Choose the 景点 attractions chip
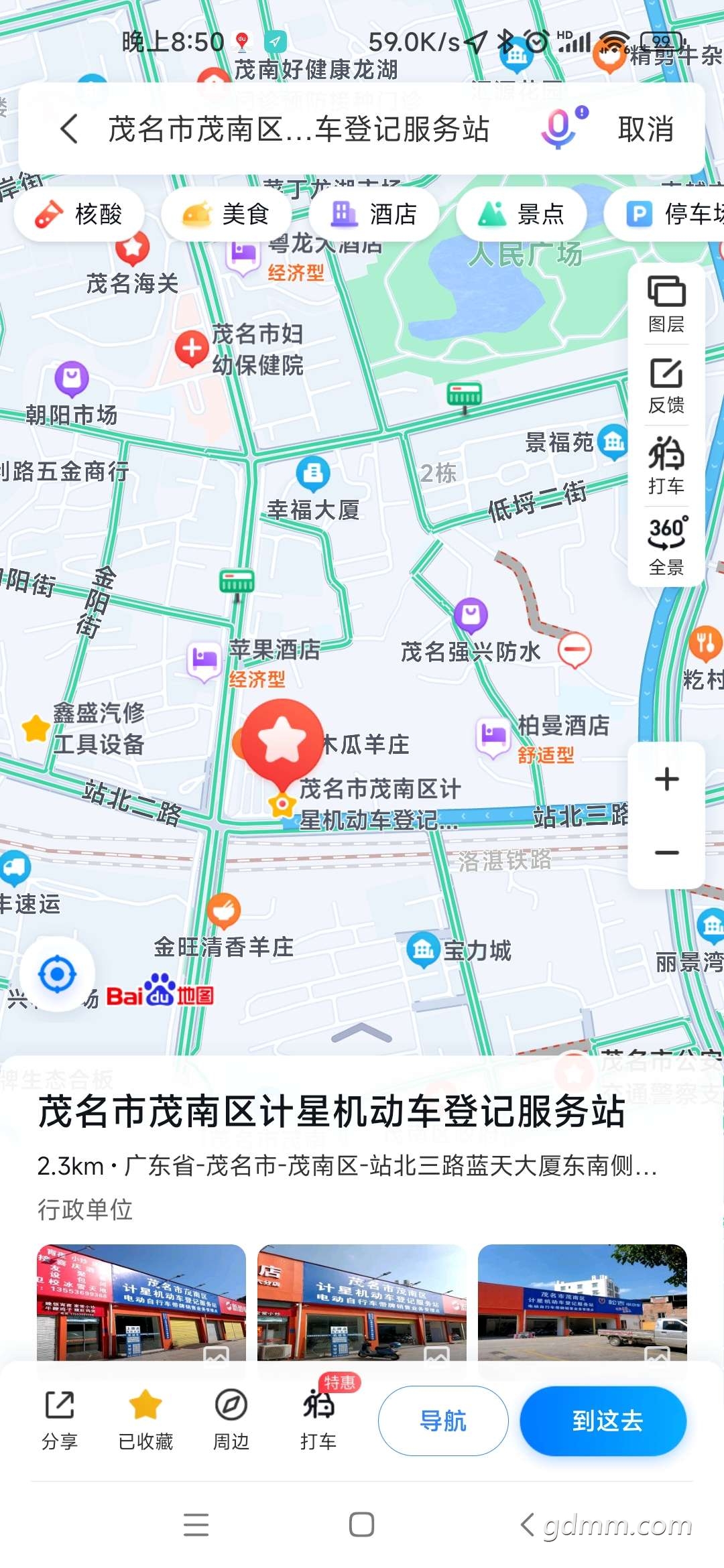 522,214
